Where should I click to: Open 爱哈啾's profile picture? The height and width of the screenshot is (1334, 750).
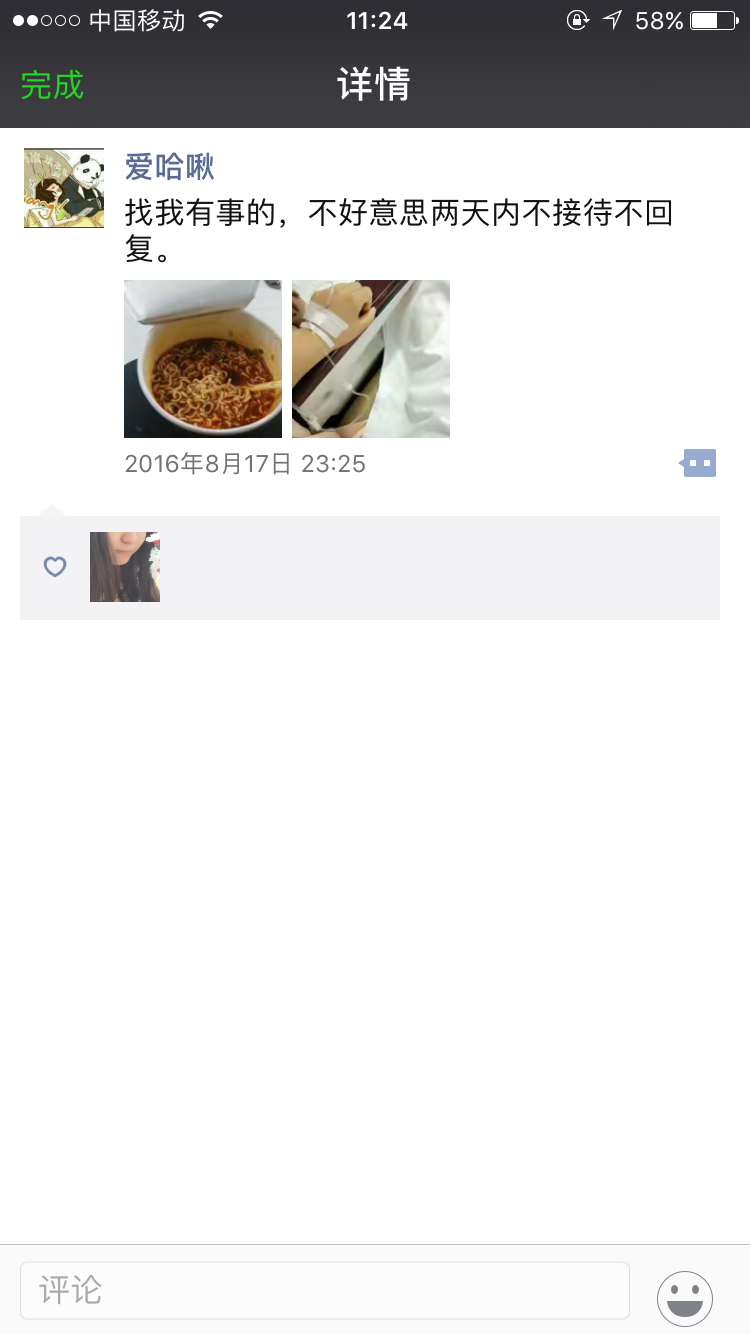pyautogui.click(x=64, y=188)
